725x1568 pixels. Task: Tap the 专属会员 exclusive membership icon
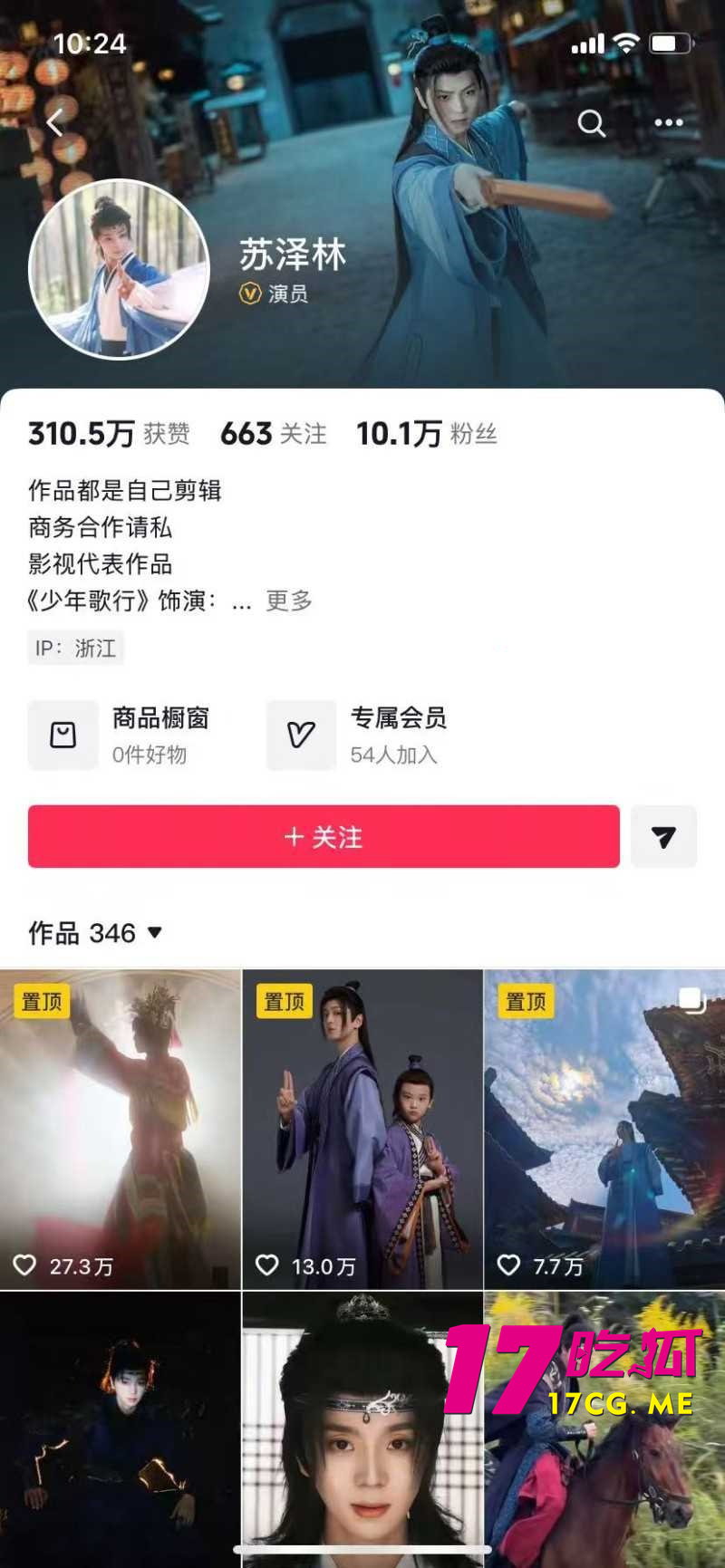(x=302, y=736)
